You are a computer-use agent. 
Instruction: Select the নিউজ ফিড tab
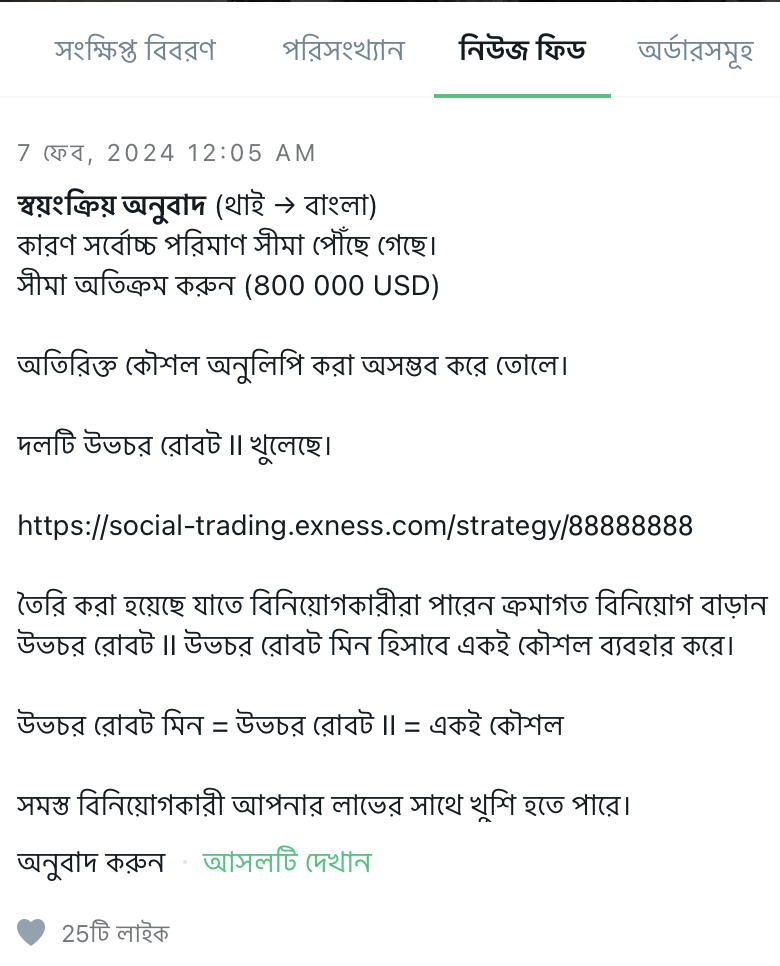[x=522, y=49]
